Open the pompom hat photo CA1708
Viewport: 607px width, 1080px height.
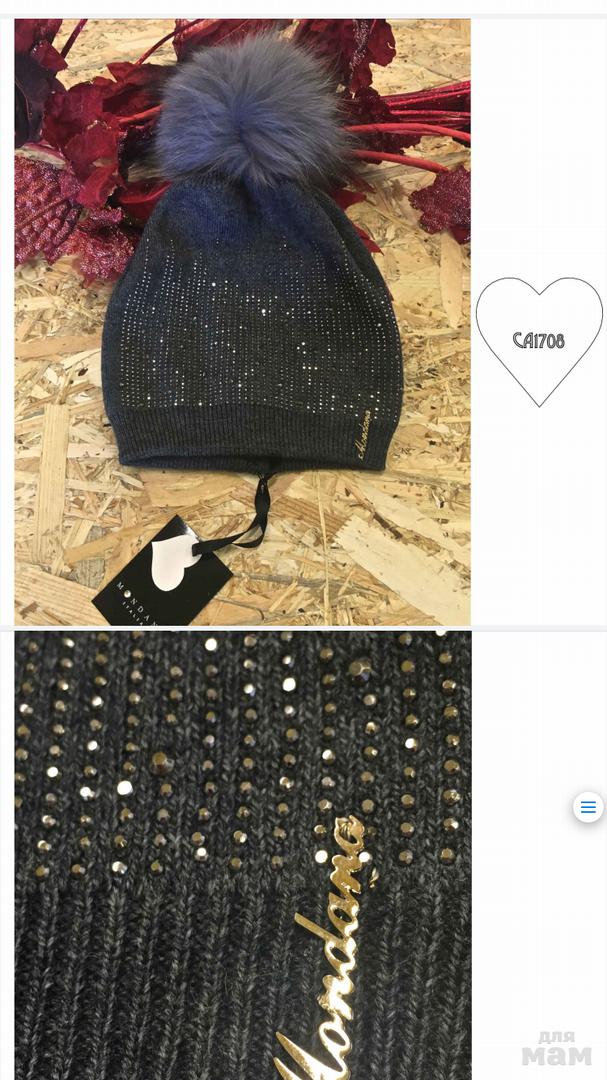[x=242, y=322]
